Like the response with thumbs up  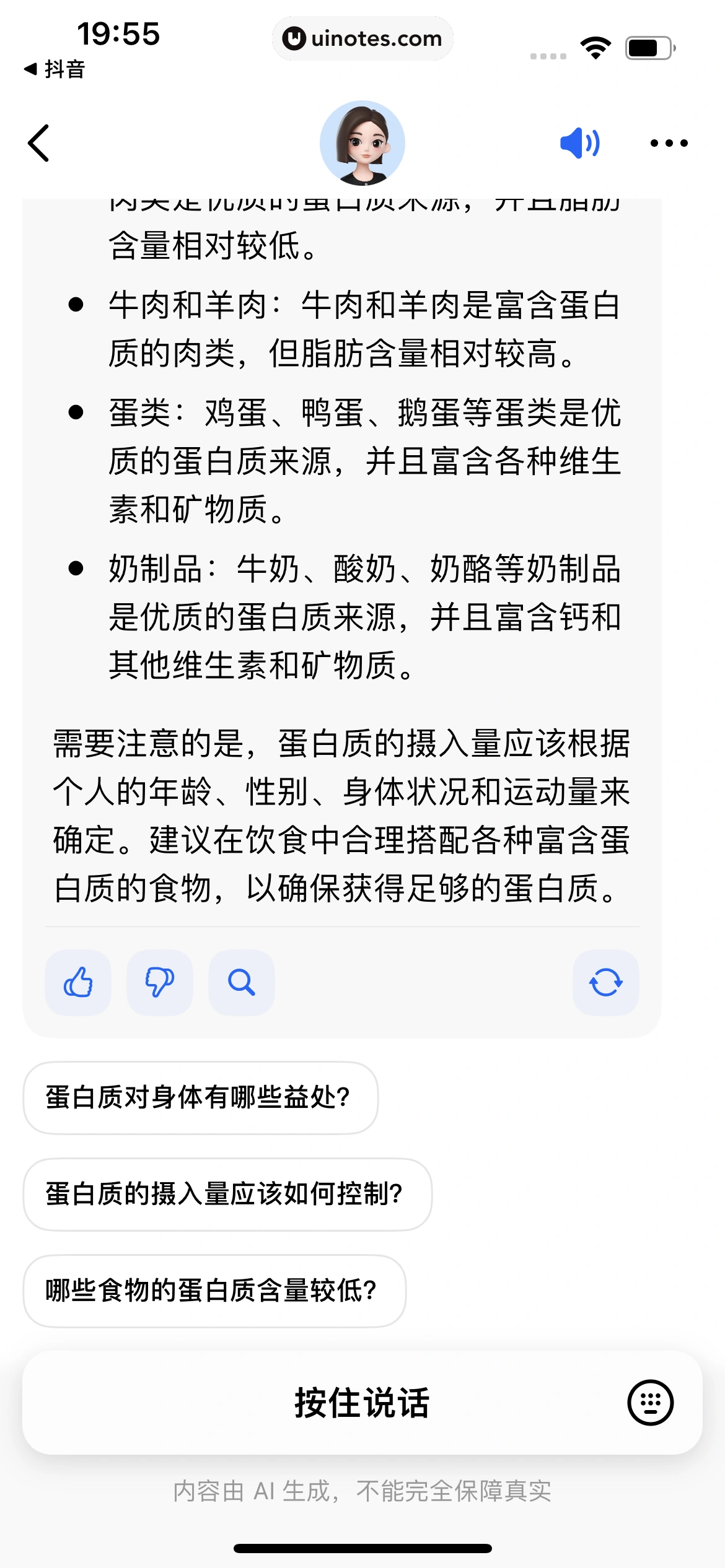tap(77, 982)
